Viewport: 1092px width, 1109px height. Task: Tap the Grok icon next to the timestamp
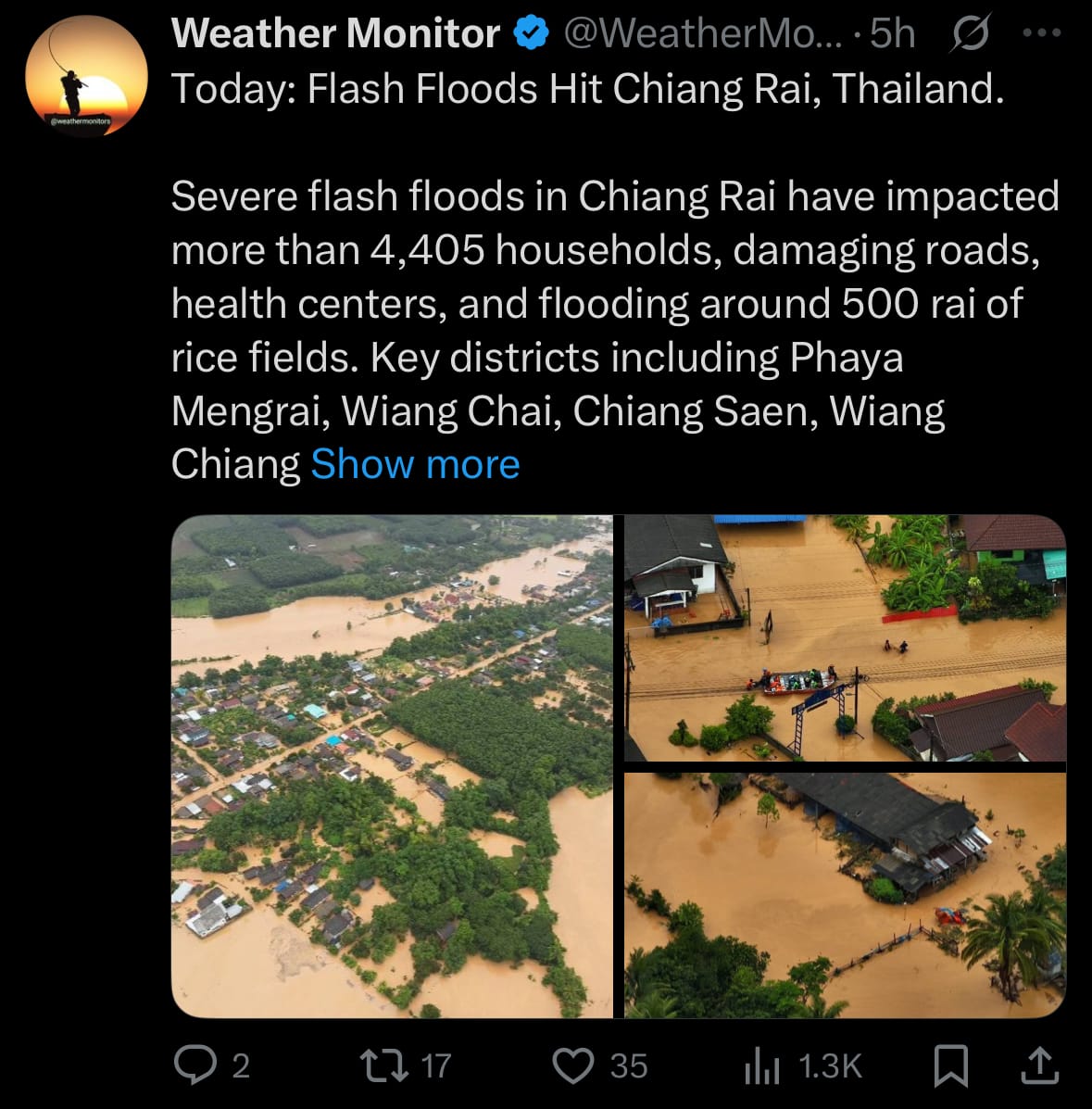[x=970, y=34]
